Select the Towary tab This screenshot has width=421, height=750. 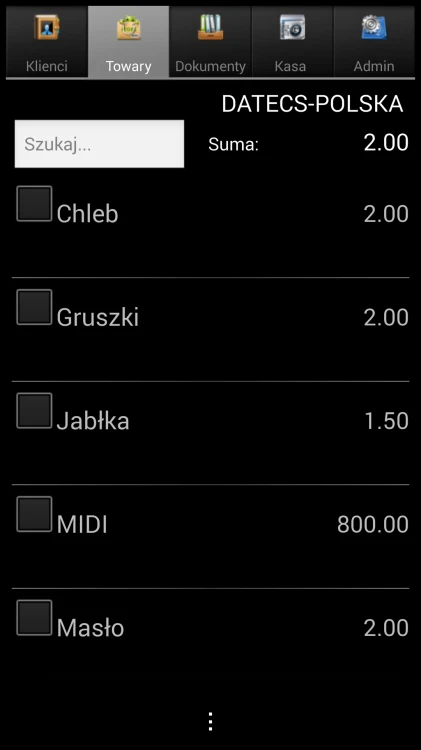click(129, 42)
